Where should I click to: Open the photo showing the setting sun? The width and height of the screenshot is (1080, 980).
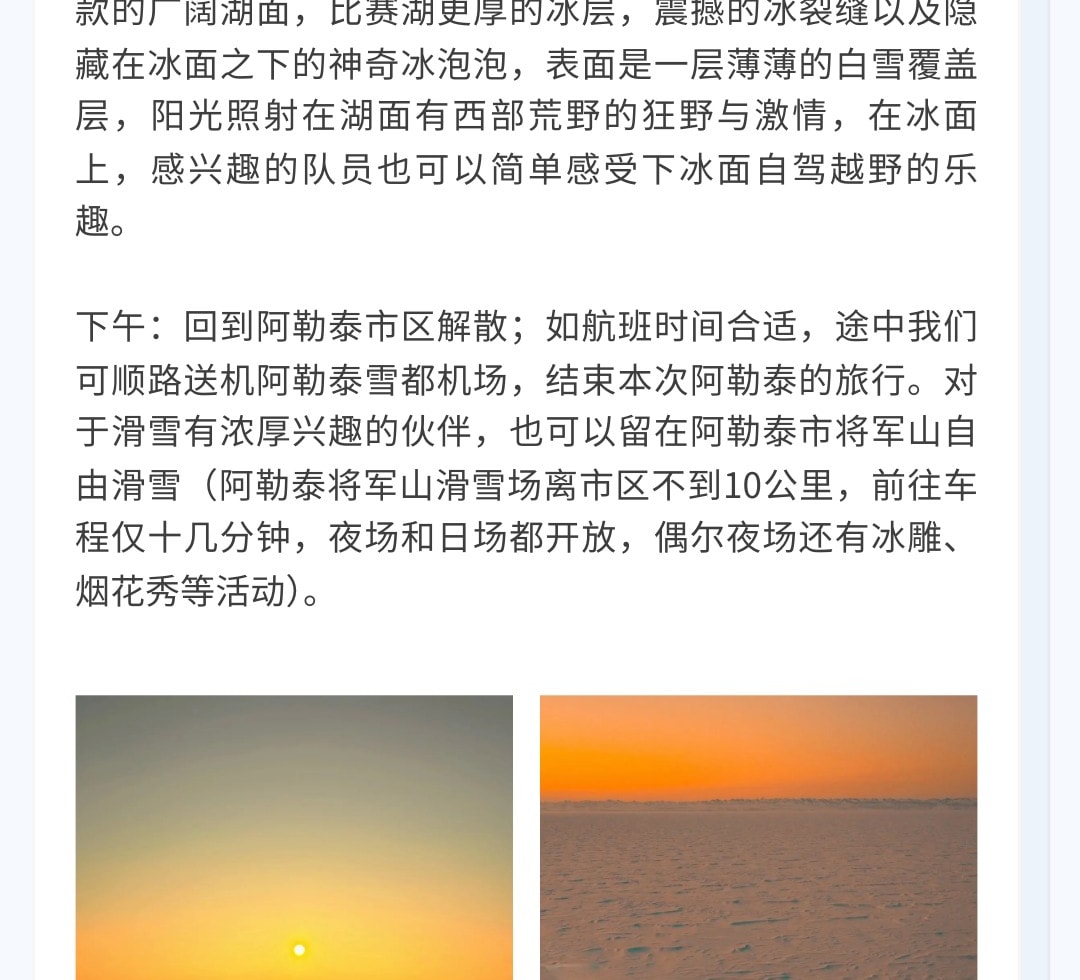[x=294, y=837]
